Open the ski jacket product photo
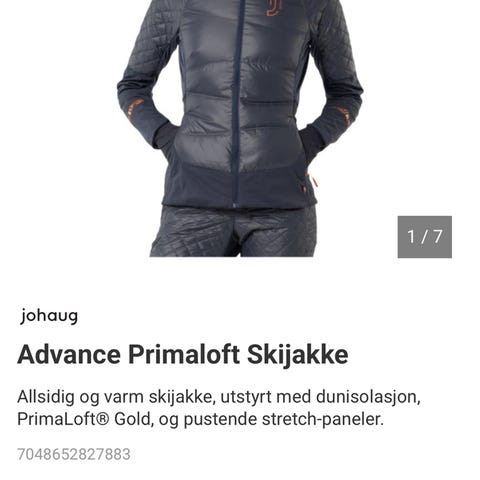 tap(239, 128)
